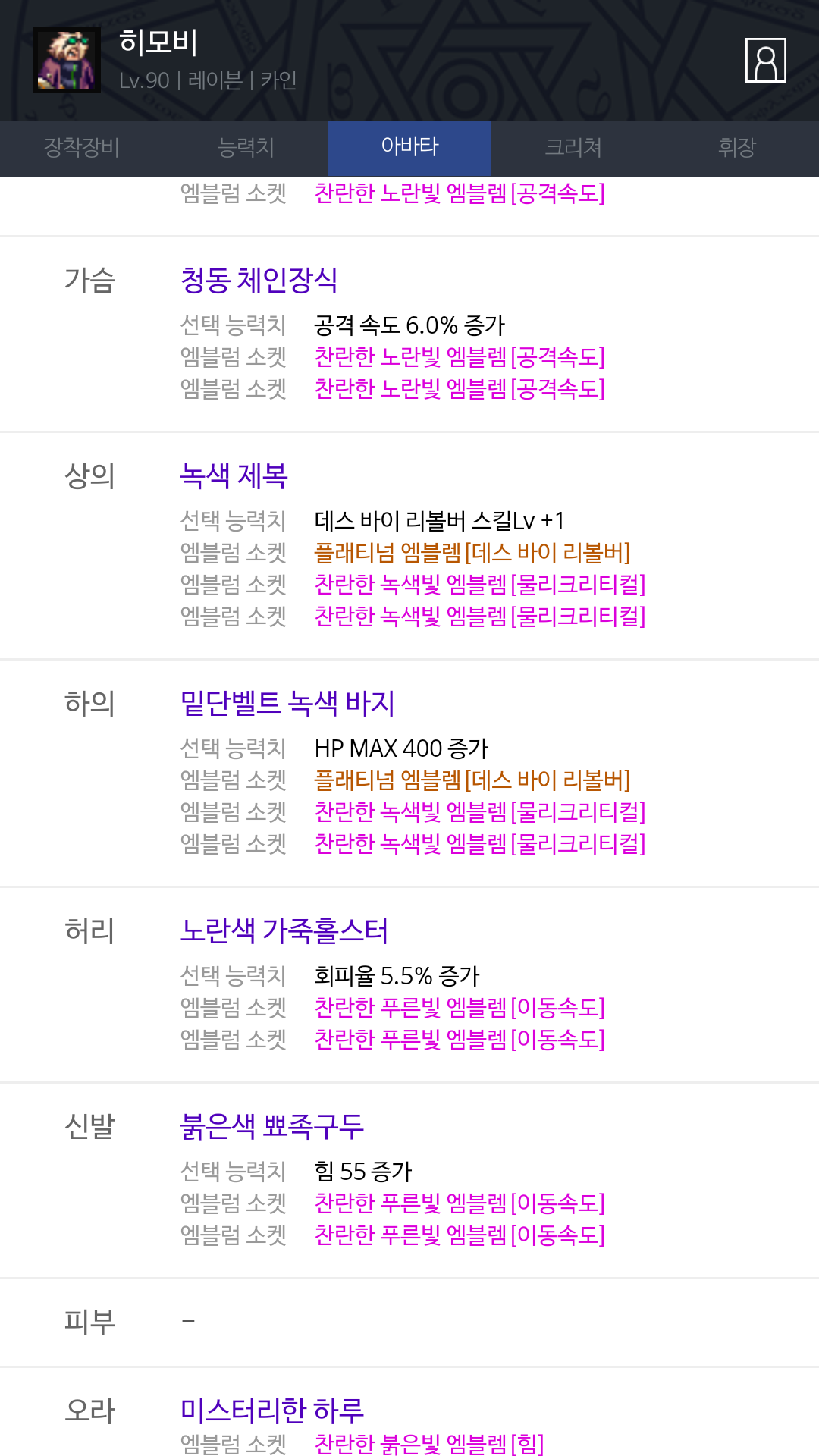Switch to the 능력치 tab

click(246, 148)
